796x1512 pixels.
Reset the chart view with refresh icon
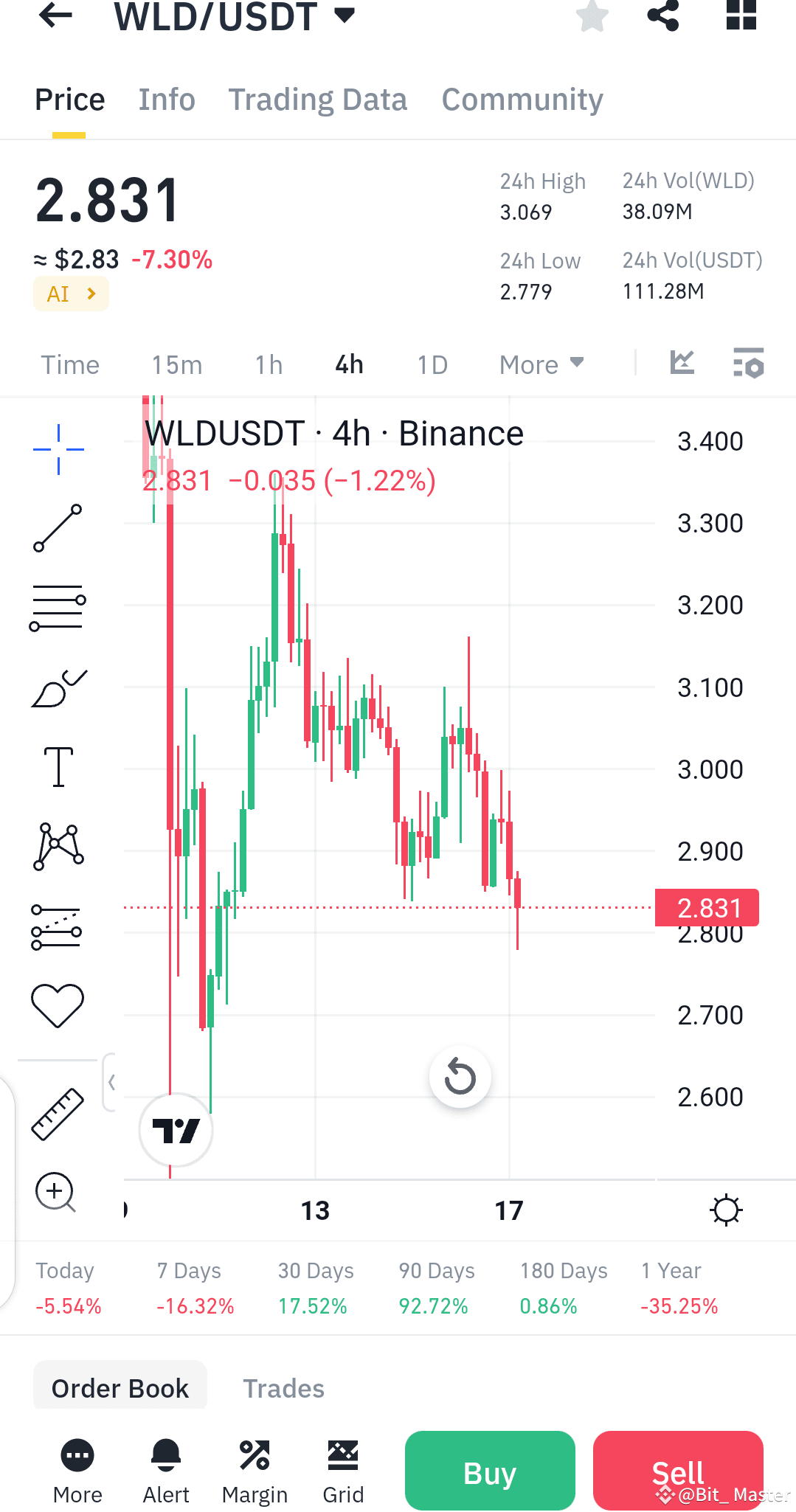tap(460, 1077)
